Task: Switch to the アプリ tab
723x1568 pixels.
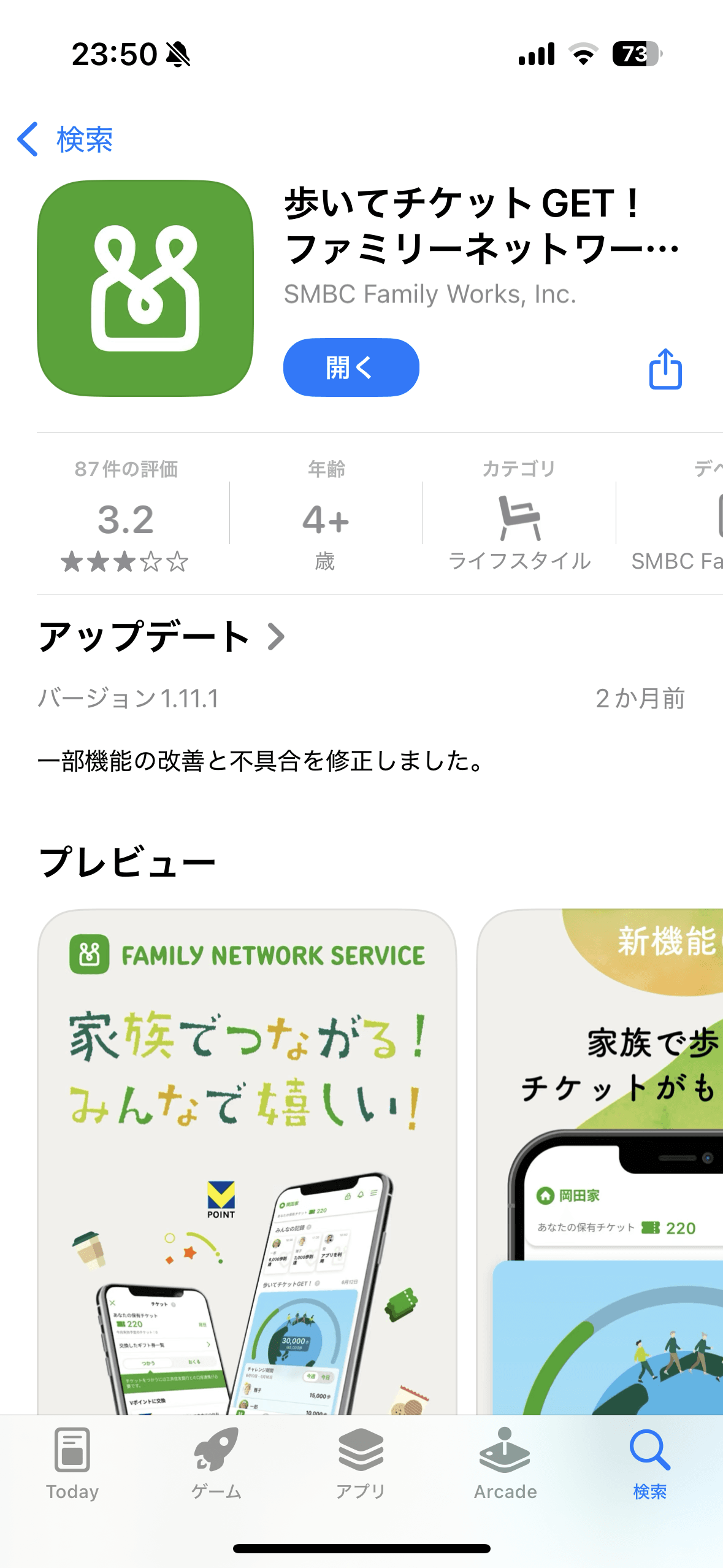Action: tap(361, 1464)
